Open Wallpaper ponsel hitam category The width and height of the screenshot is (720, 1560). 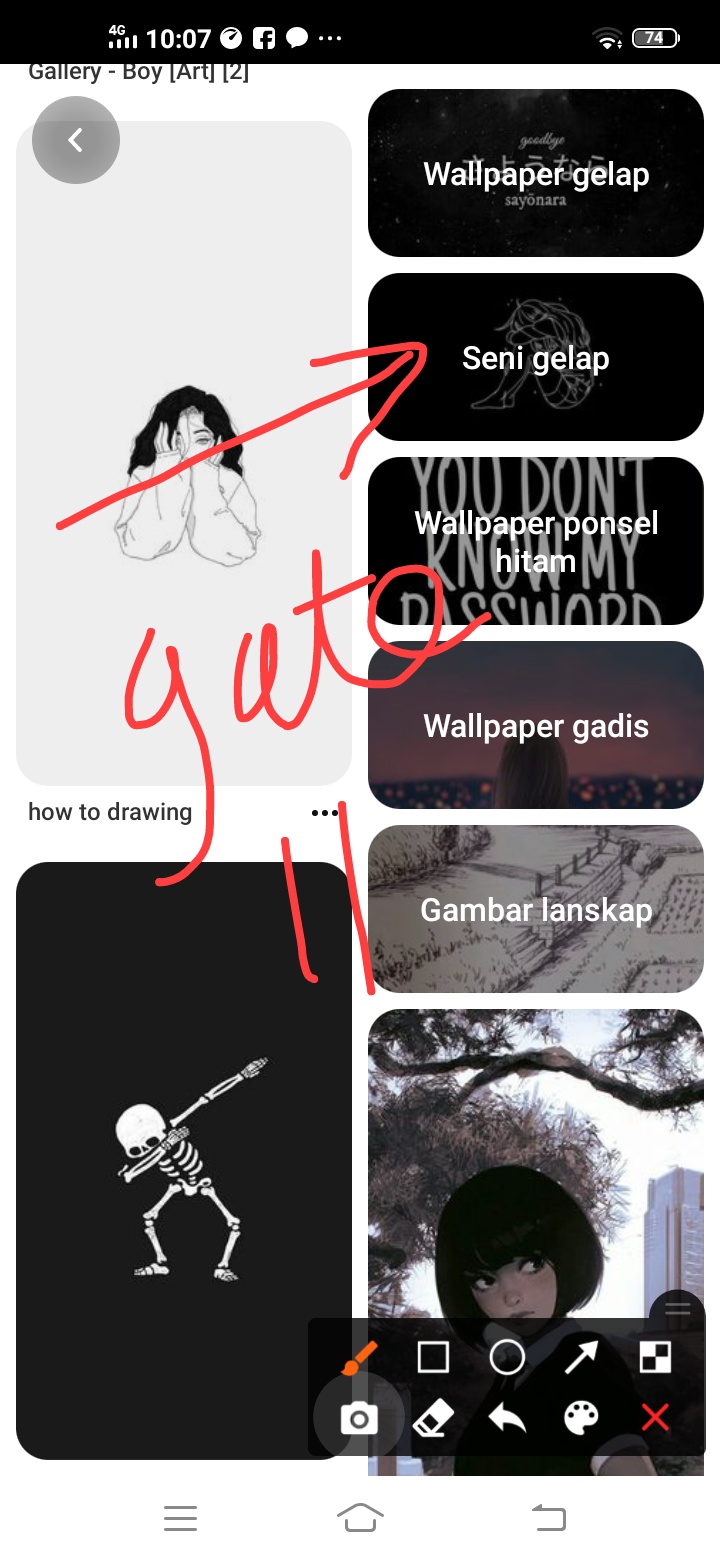point(536,541)
